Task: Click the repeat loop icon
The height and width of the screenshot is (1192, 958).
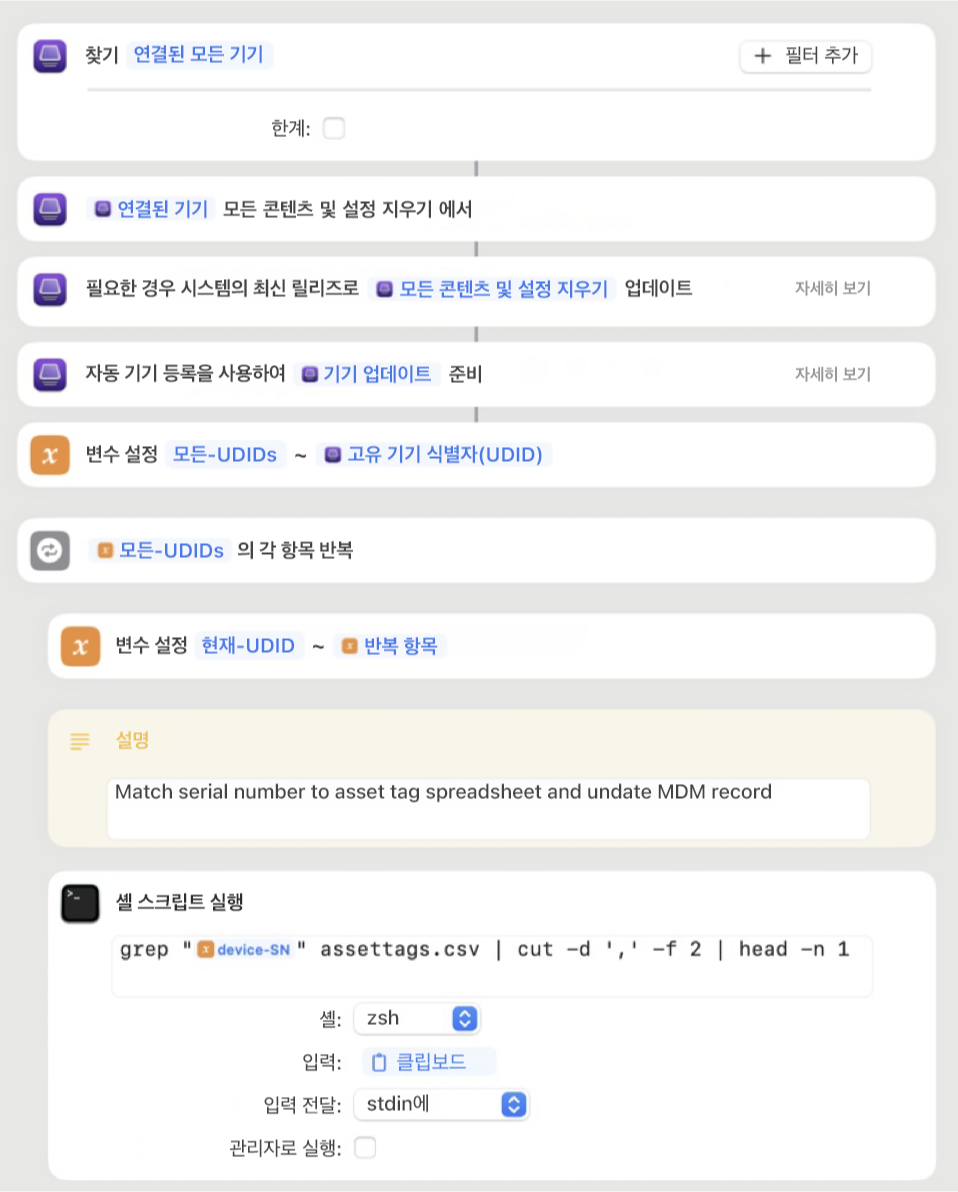Action: (49, 550)
